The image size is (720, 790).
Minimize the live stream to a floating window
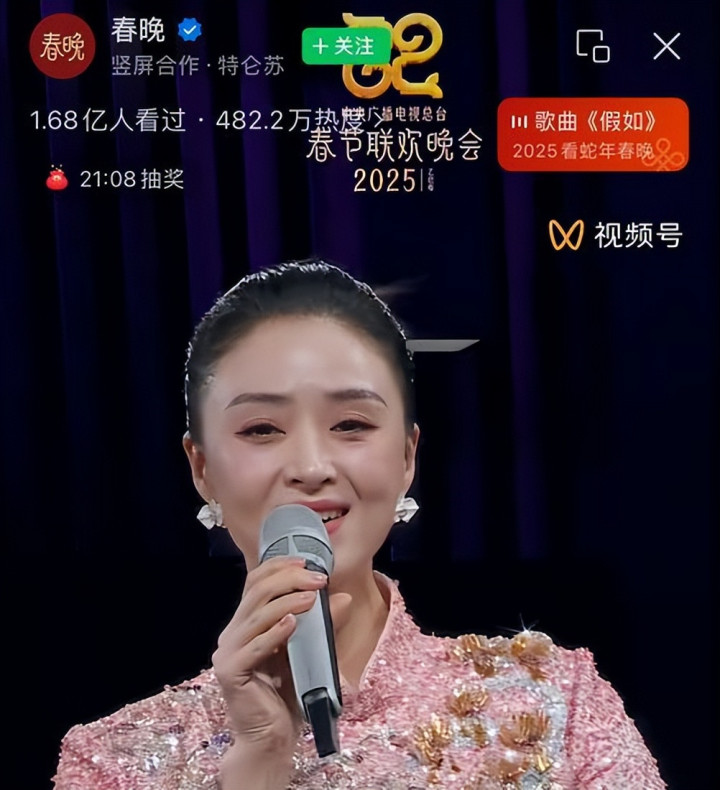pos(592,46)
